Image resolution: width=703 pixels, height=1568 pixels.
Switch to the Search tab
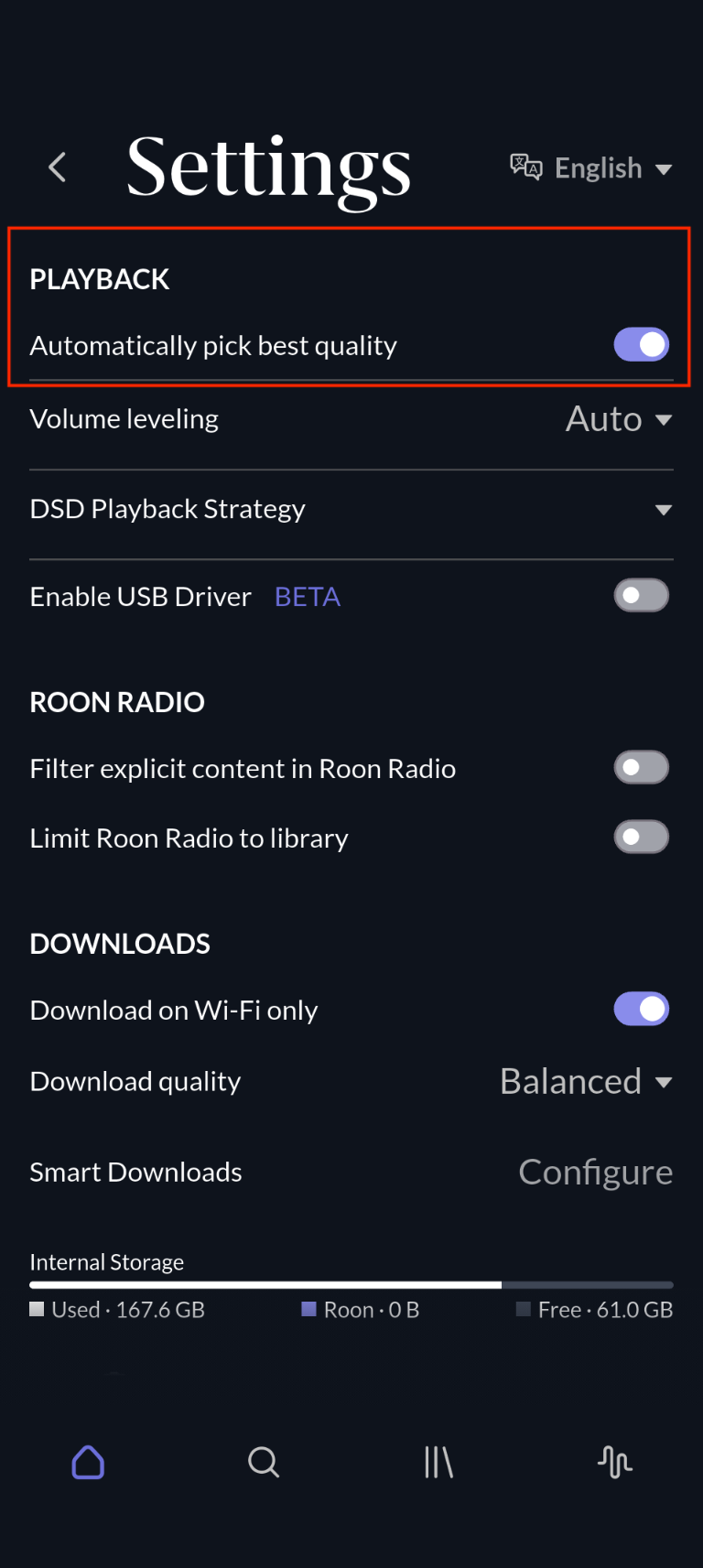(x=264, y=1462)
